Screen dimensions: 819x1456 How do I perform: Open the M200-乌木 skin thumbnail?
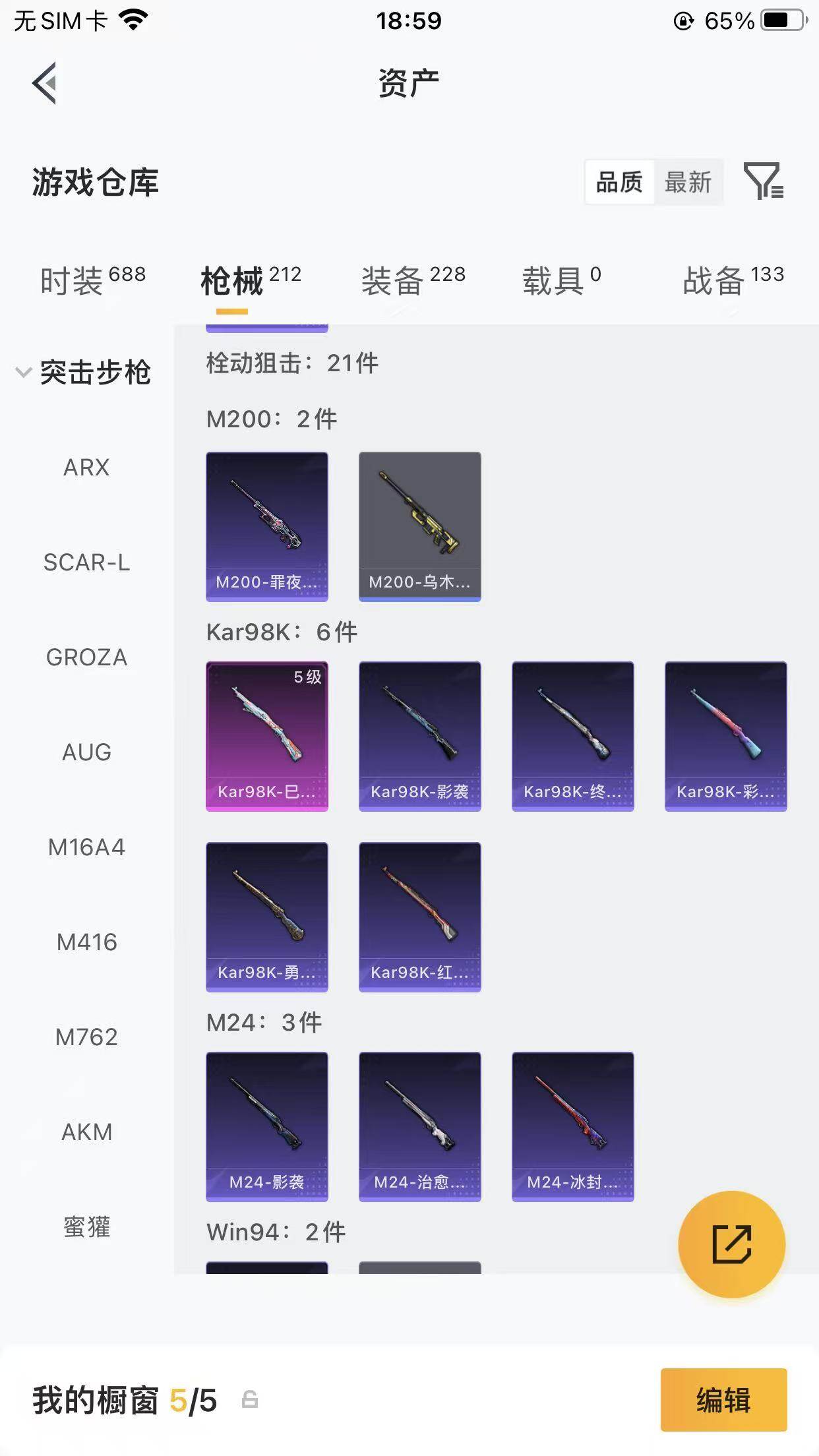419,526
